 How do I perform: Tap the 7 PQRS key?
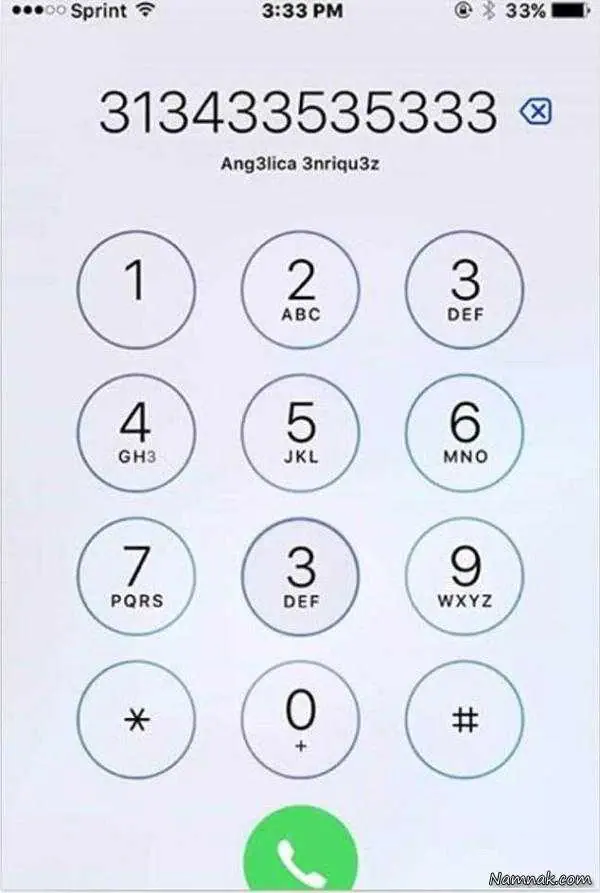136,576
